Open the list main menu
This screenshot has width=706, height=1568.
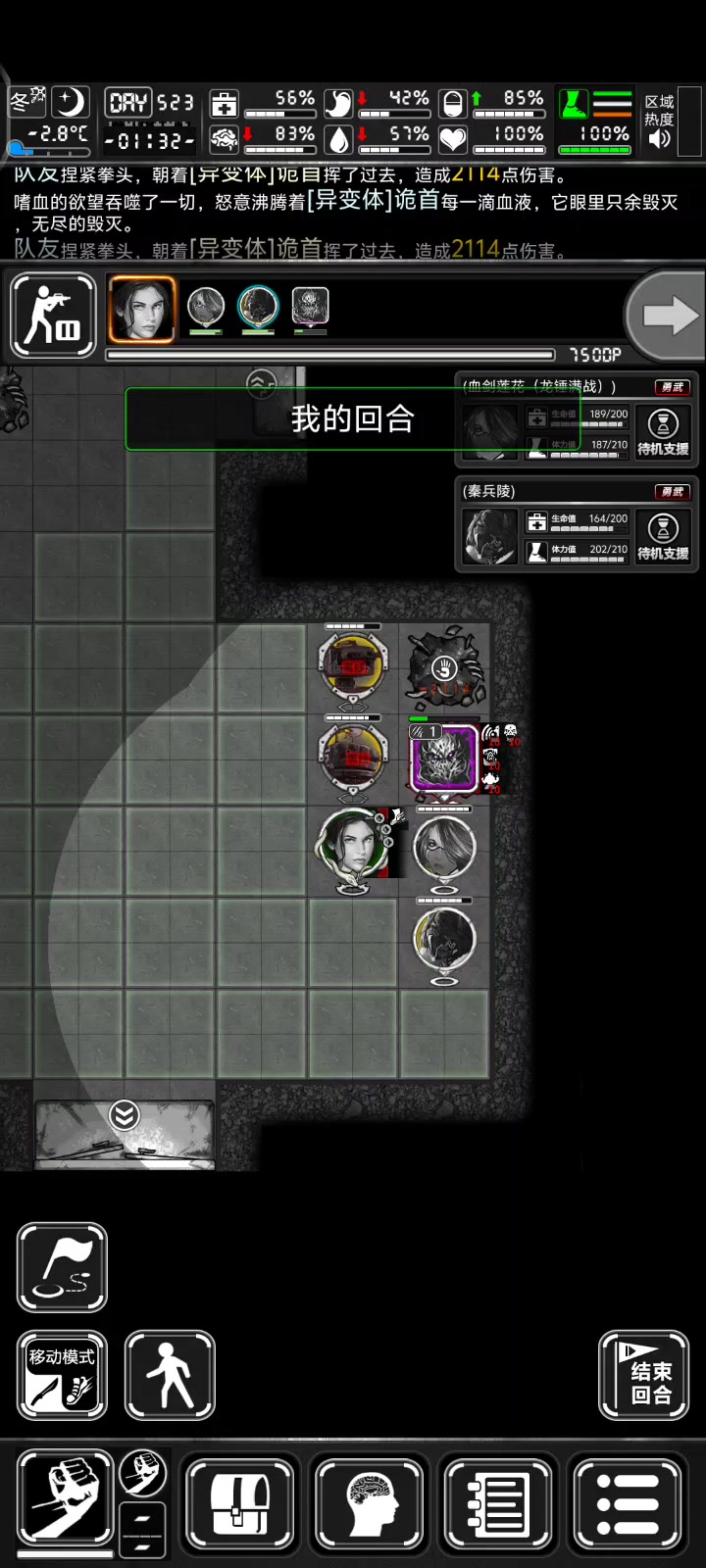tap(628, 1503)
